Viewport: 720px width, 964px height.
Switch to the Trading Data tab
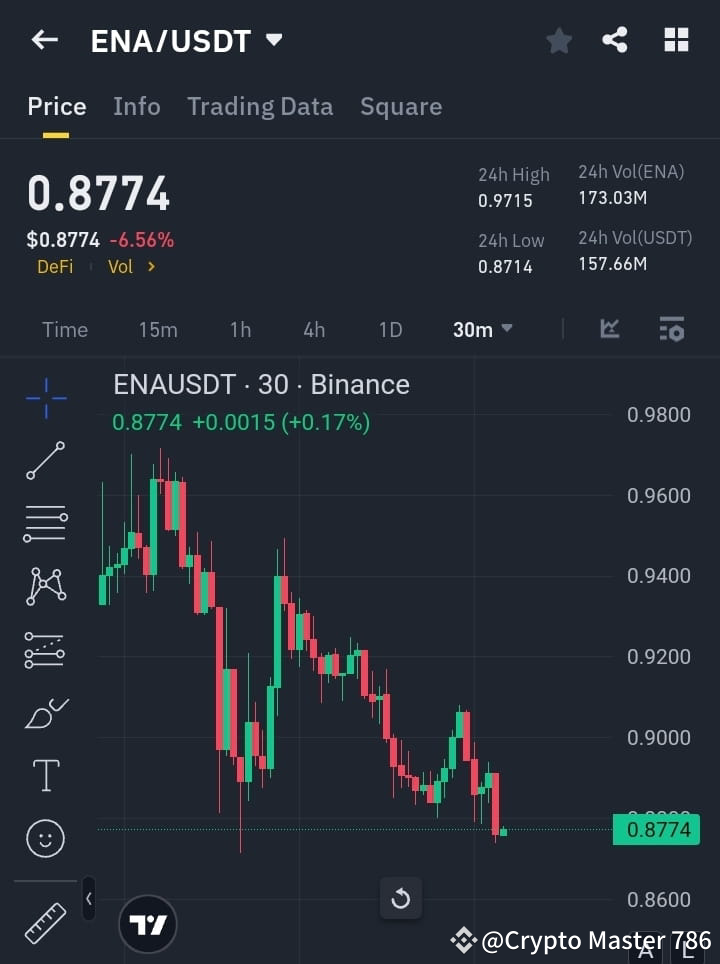click(x=260, y=106)
